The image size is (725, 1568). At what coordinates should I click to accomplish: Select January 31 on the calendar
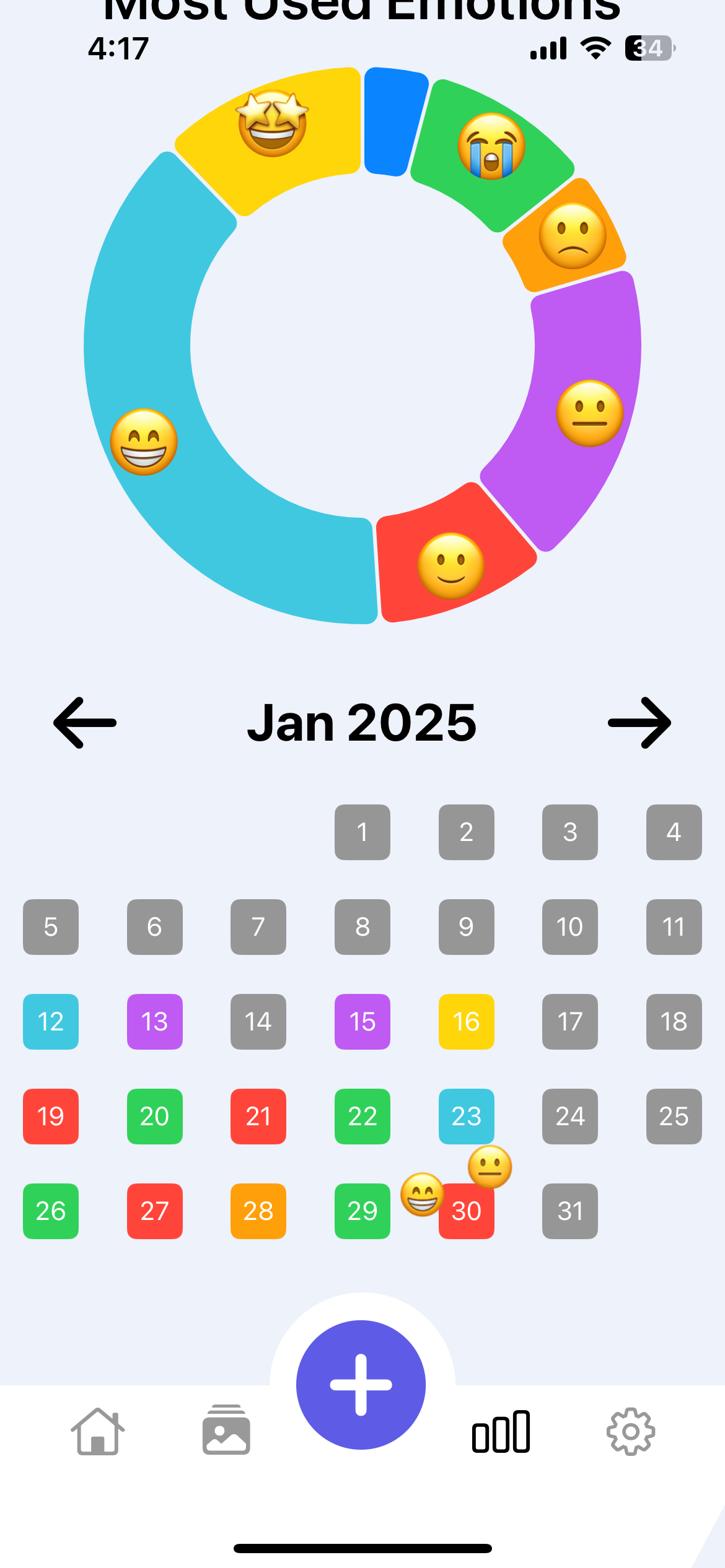point(570,1211)
